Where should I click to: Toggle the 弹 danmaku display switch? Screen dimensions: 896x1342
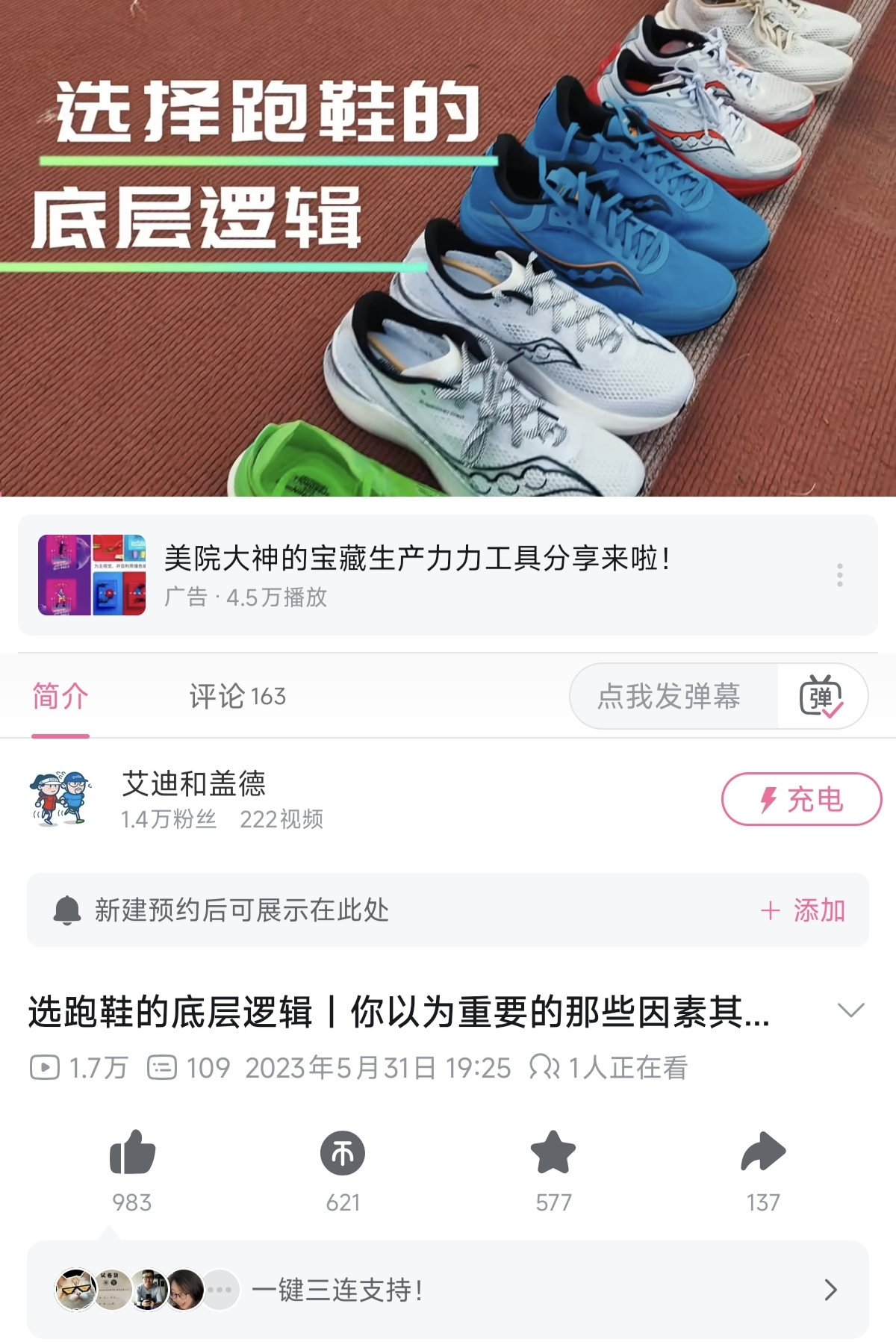(821, 696)
